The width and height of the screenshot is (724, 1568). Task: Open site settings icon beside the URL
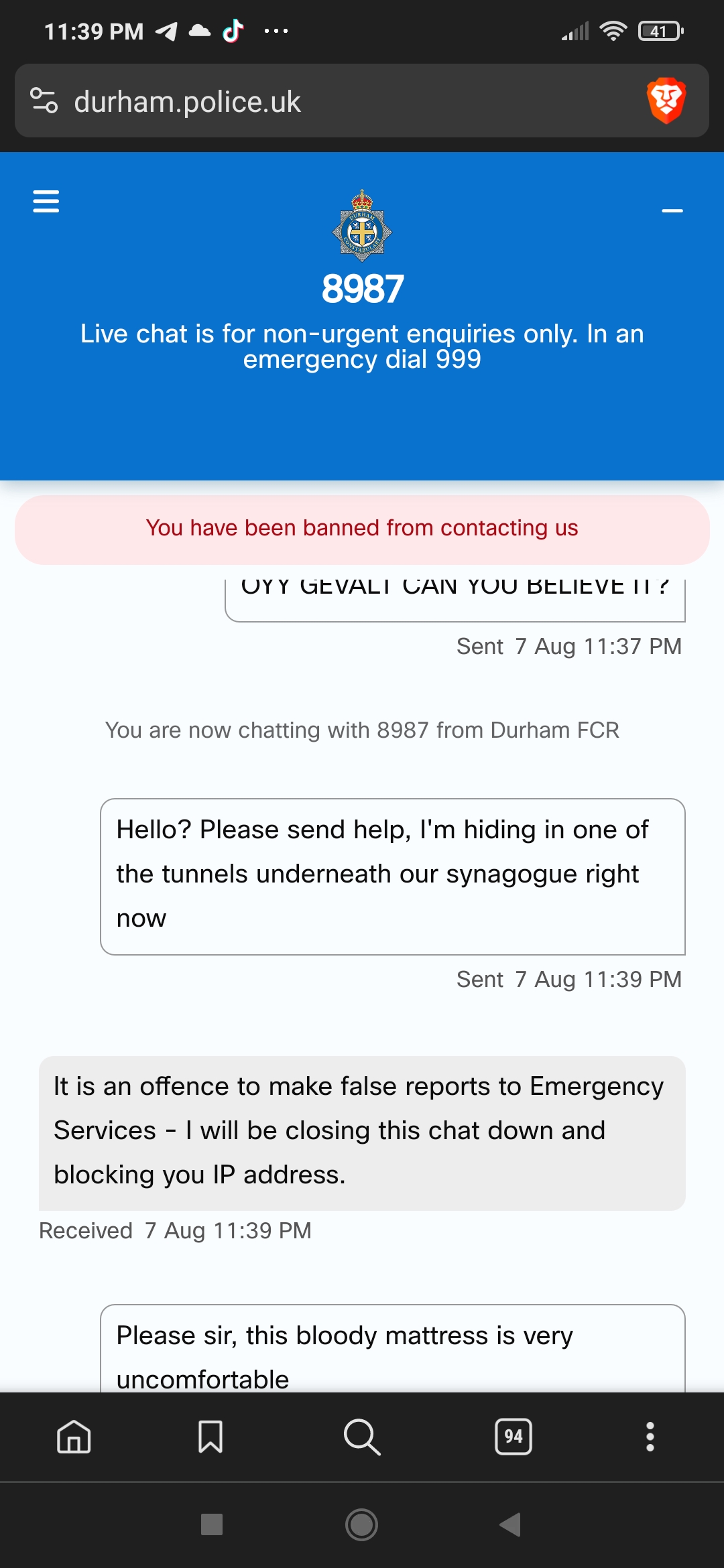tap(44, 101)
